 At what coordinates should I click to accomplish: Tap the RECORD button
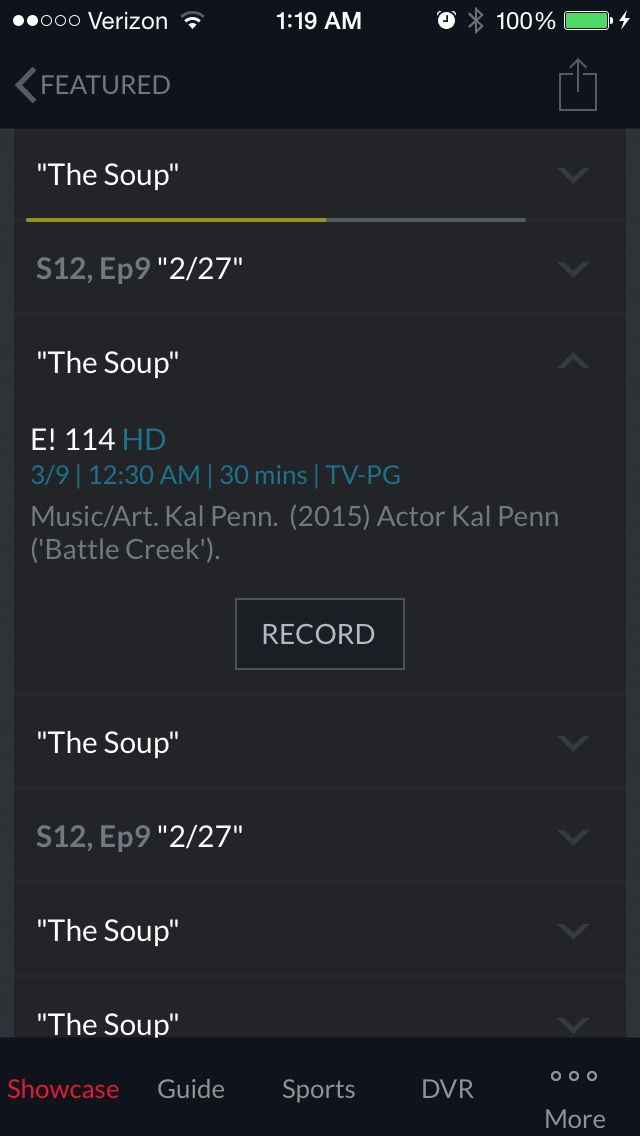[x=320, y=634]
